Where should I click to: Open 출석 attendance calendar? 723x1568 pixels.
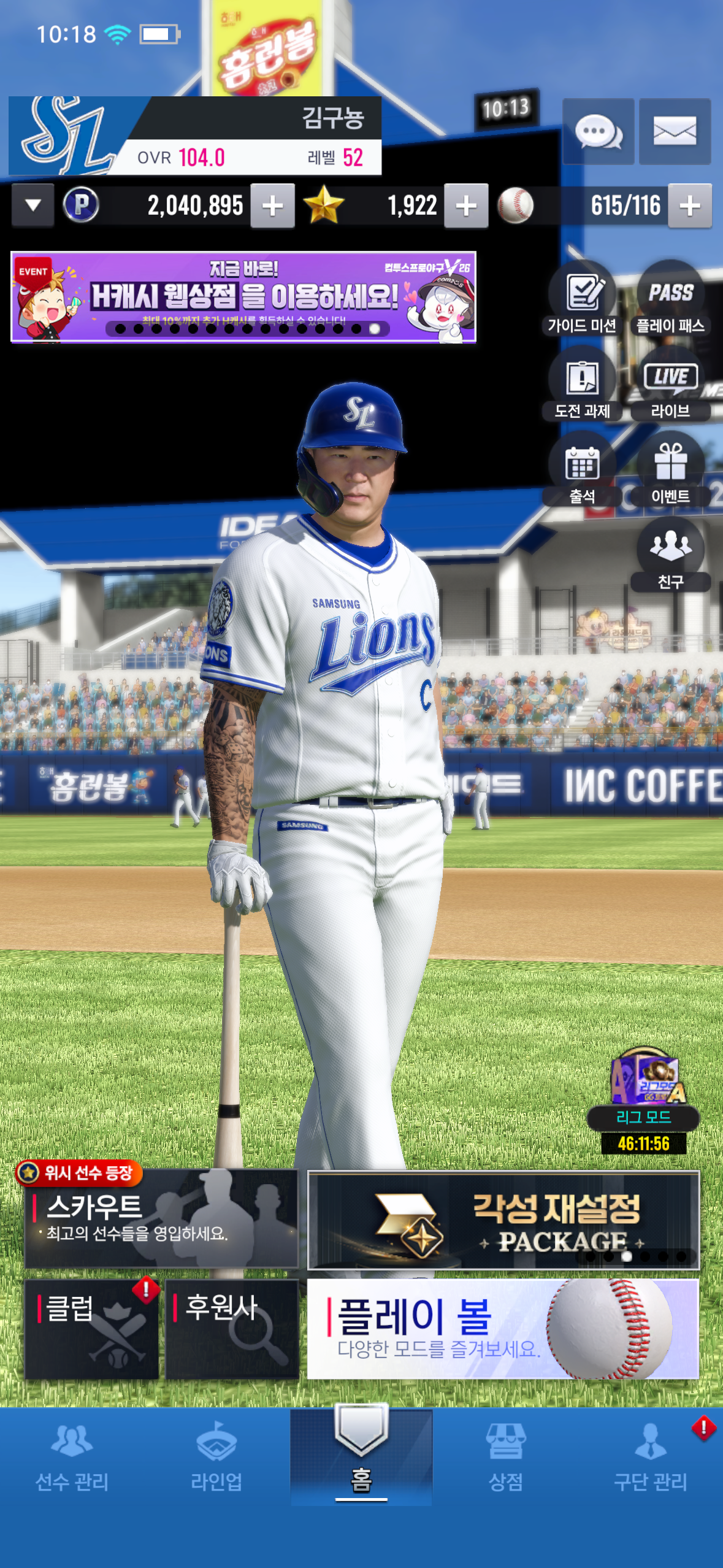(582, 469)
